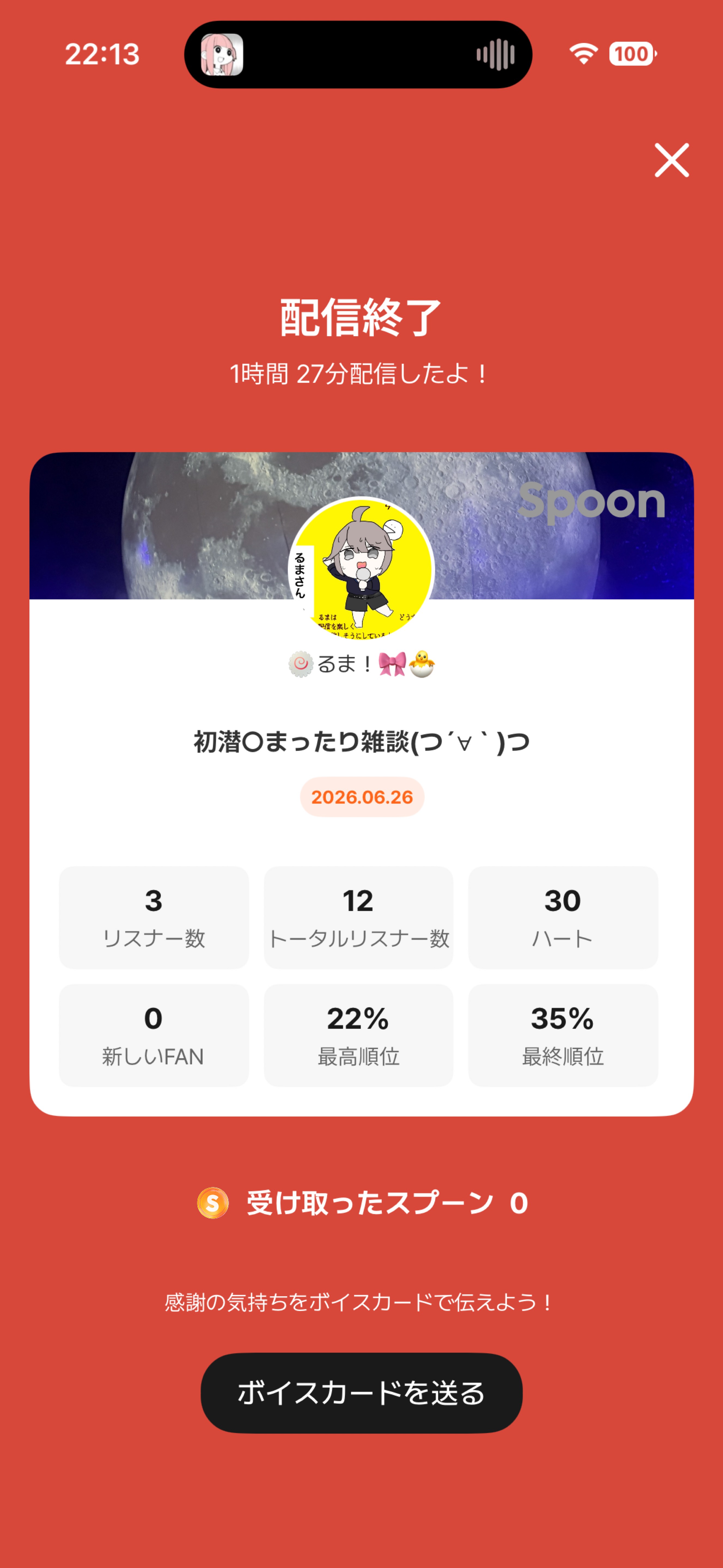Close the broadcast ended screen

click(671, 160)
